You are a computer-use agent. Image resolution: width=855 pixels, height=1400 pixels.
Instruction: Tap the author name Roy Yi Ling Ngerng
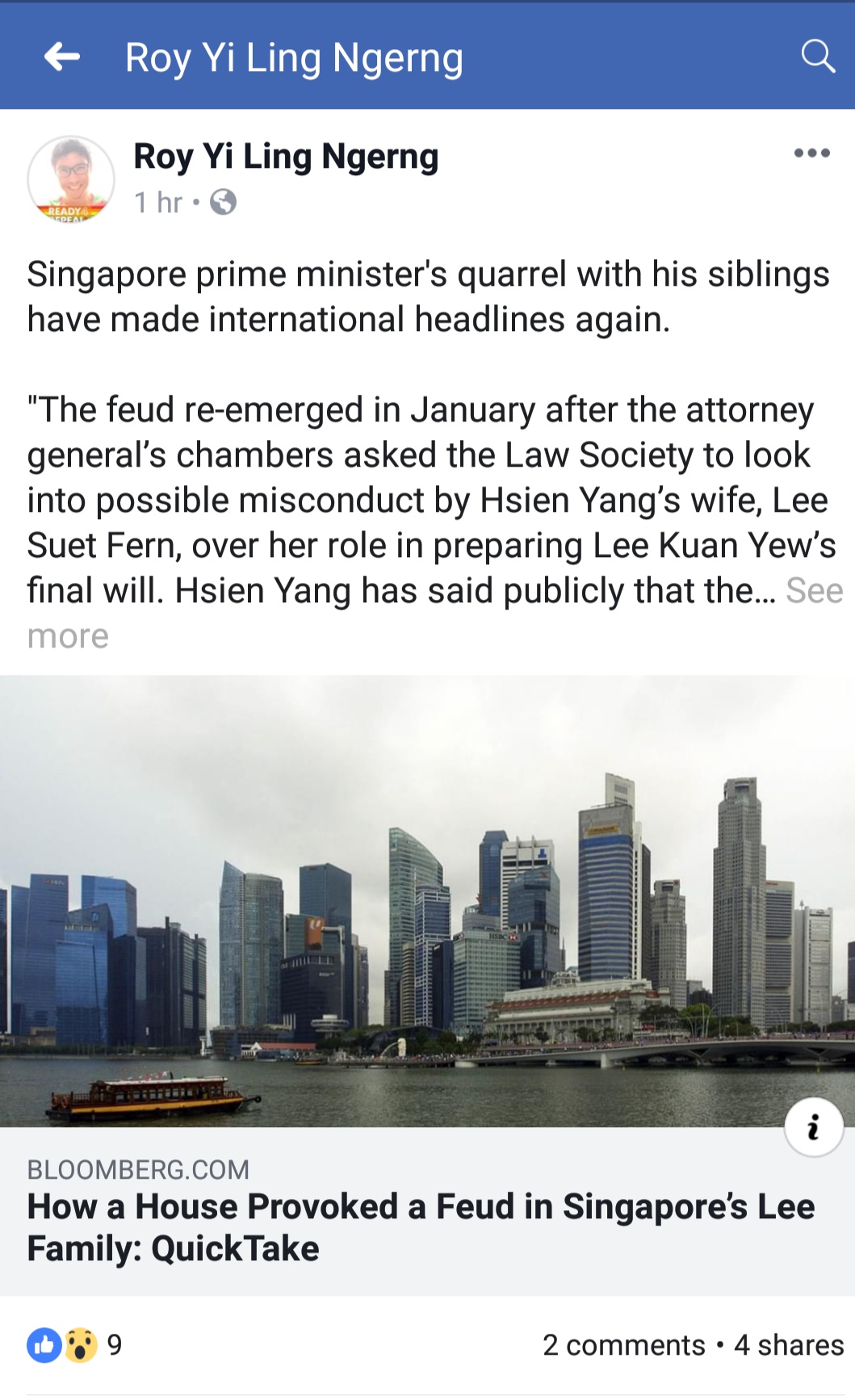tap(286, 157)
